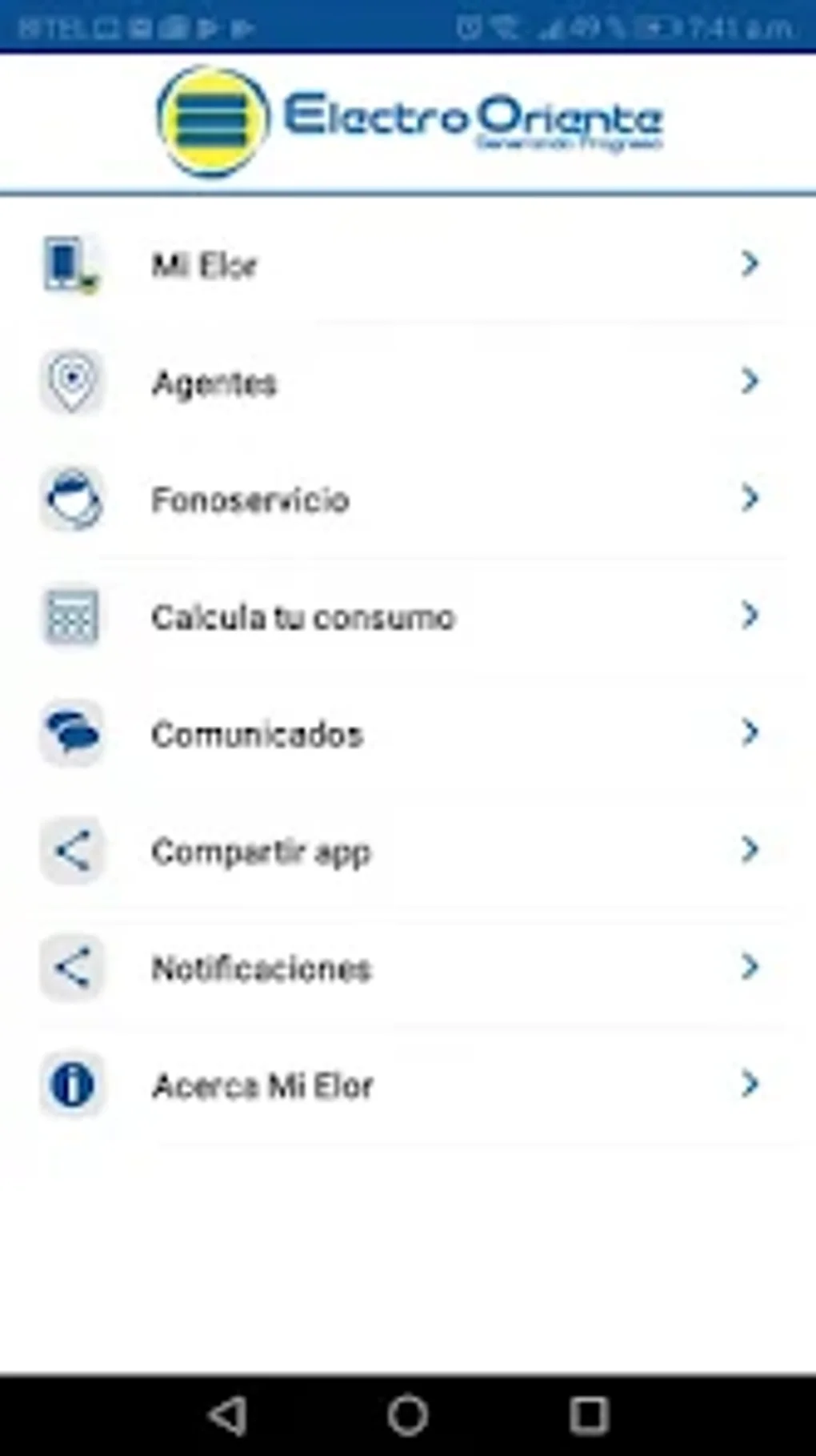The width and height of the screenshot is (816, 1456).
Task: Select the Compartir app share icon
Action: (x=71, y=851)
